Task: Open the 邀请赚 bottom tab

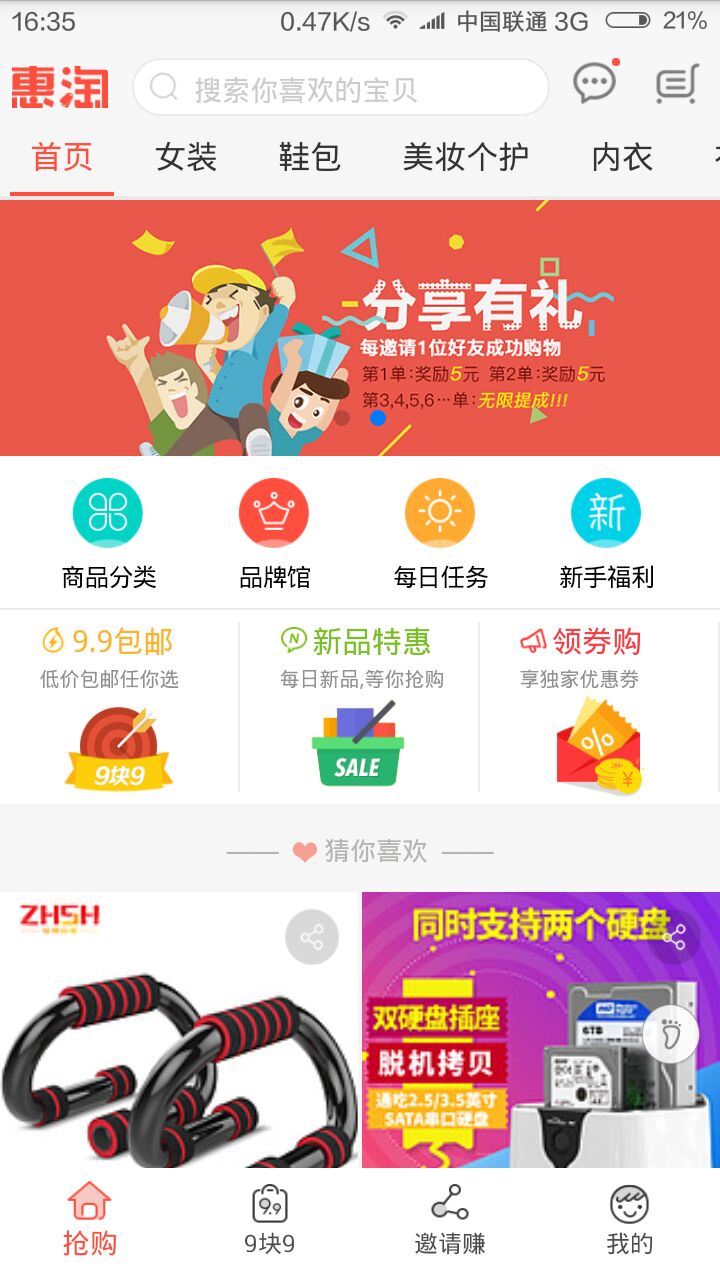Action: coord(450,1220)
